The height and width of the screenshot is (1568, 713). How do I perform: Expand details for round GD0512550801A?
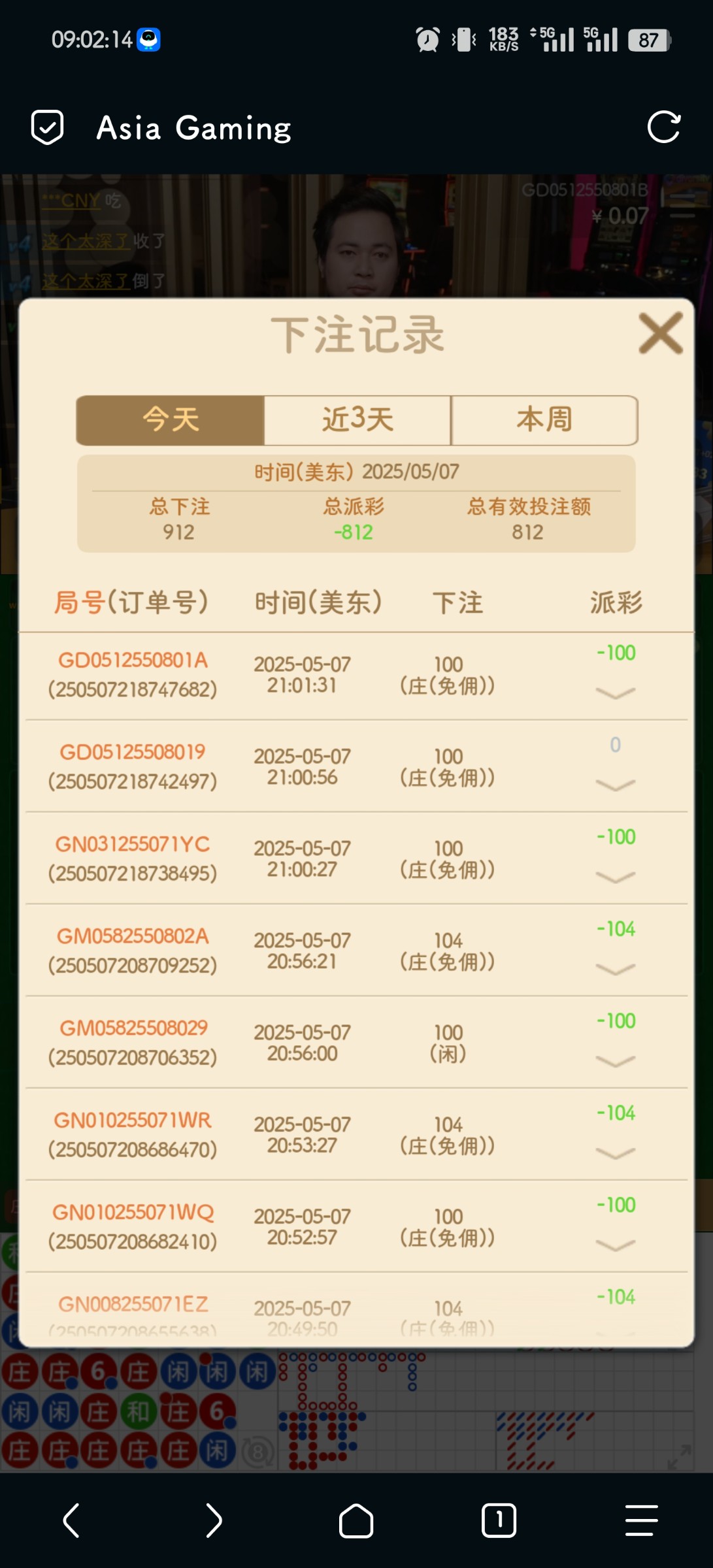tap(616, 693)
